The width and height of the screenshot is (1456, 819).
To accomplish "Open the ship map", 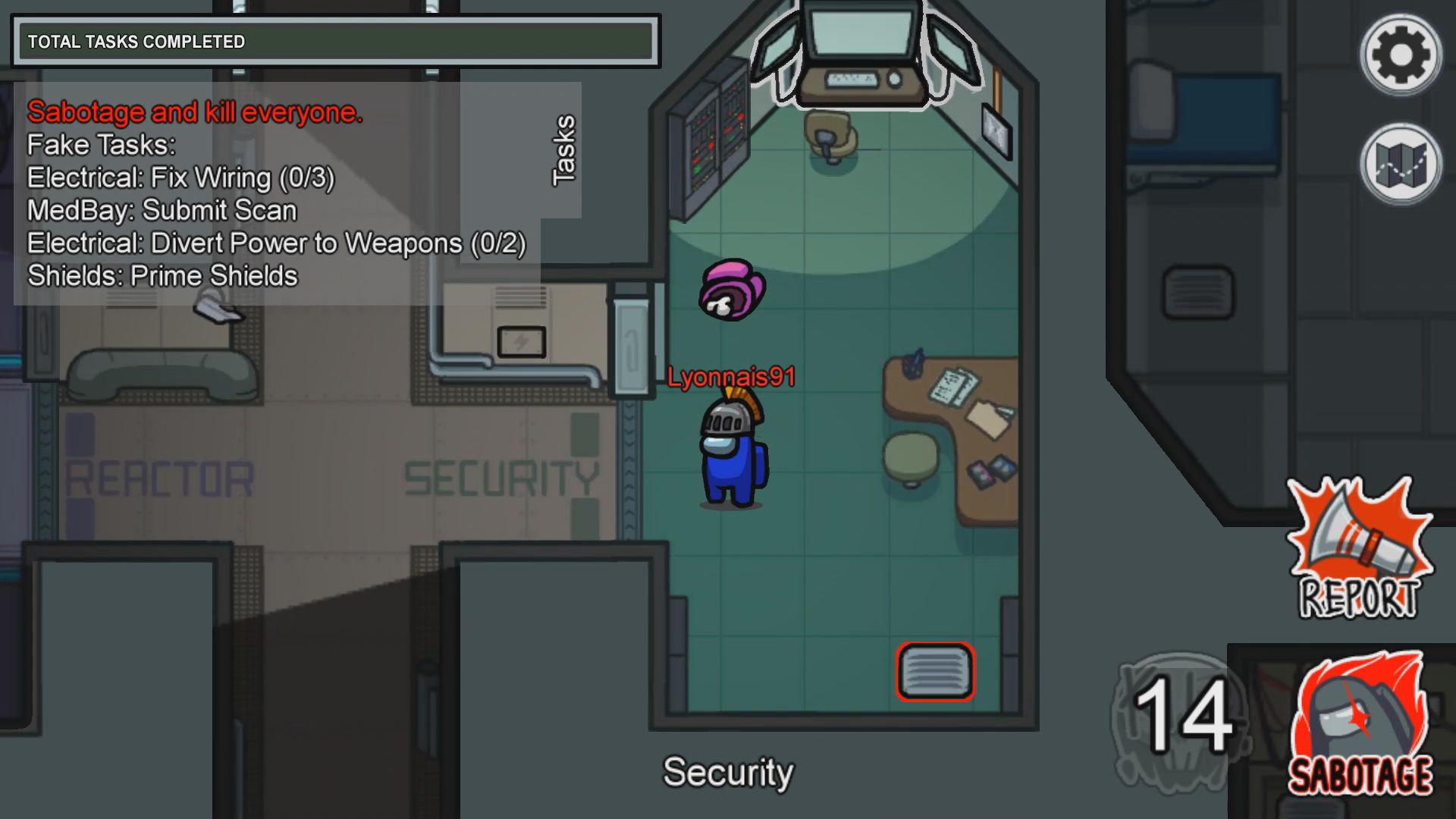I will [x=1401, y=164].
